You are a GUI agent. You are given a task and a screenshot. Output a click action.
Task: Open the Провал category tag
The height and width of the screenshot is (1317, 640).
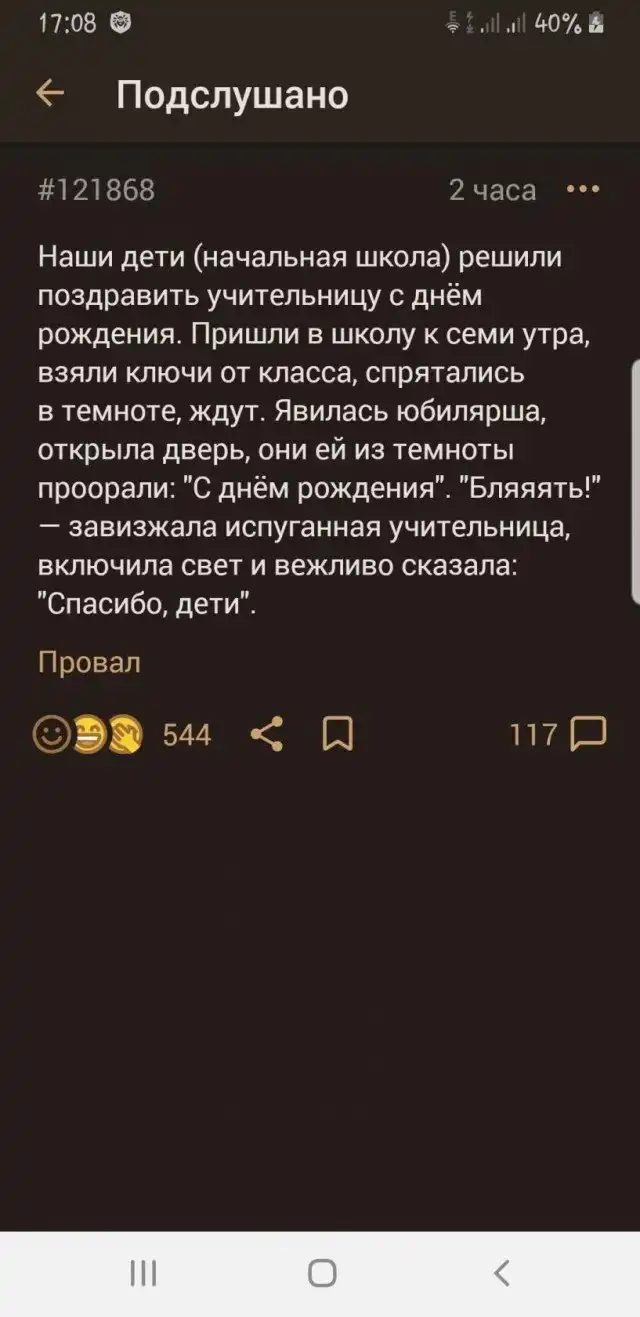89,662
